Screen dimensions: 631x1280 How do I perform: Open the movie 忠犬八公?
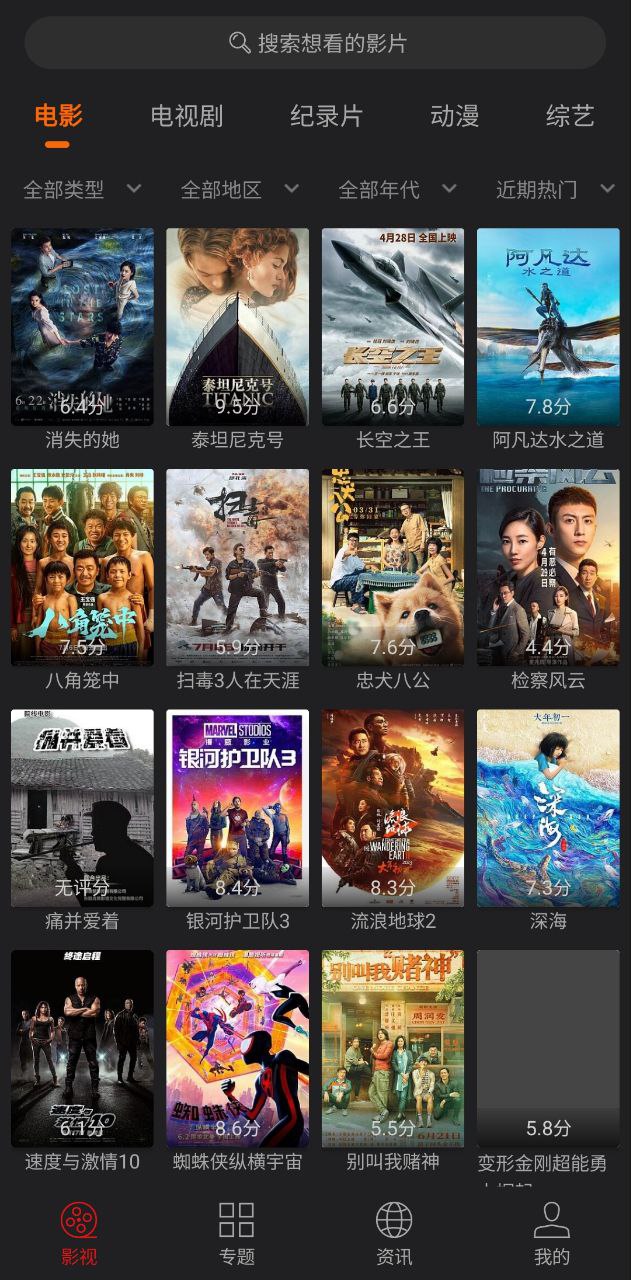393,567
